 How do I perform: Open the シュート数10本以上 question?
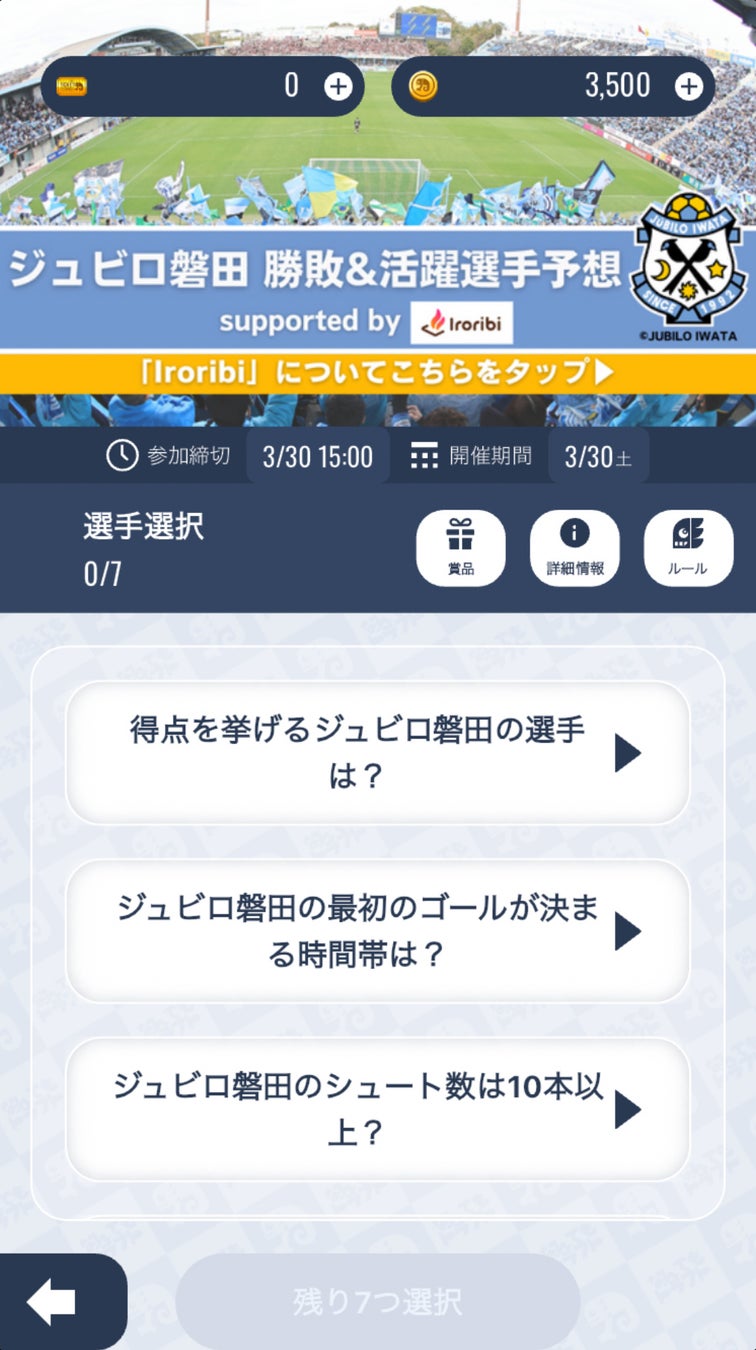click(x=377, y=1109)
